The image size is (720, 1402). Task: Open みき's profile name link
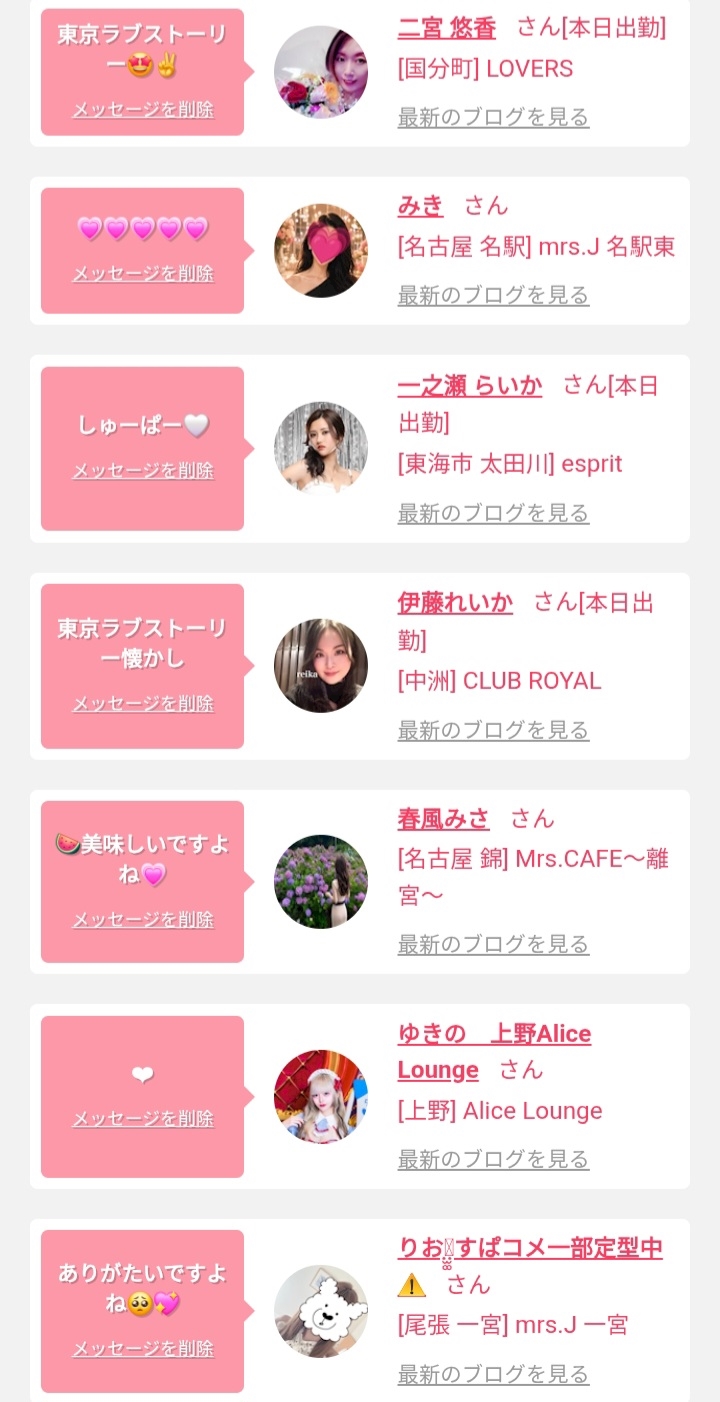[x=420, y=206]
